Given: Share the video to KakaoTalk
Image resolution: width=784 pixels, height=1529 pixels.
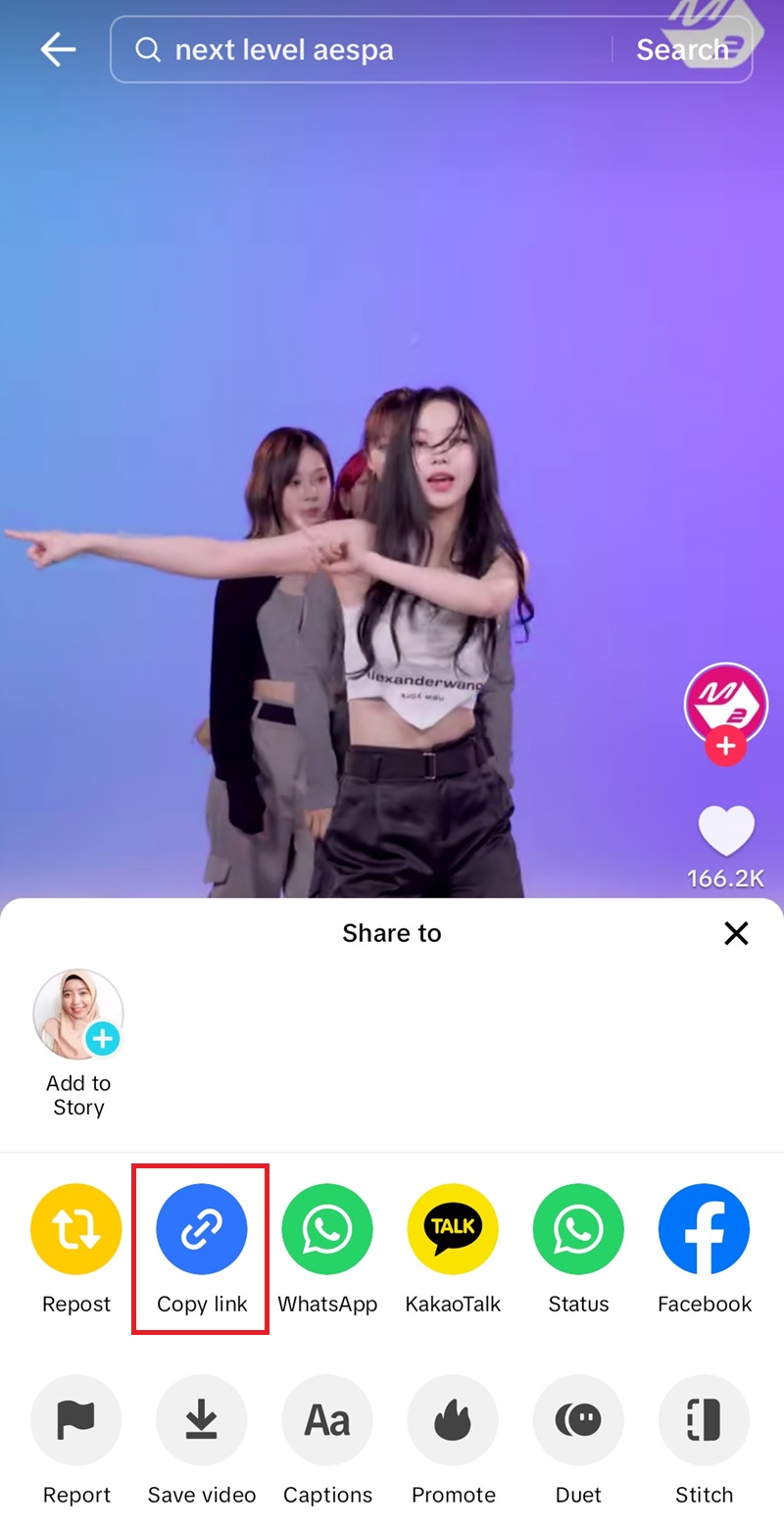Looking at the screenshot, I should (453, 1229).
